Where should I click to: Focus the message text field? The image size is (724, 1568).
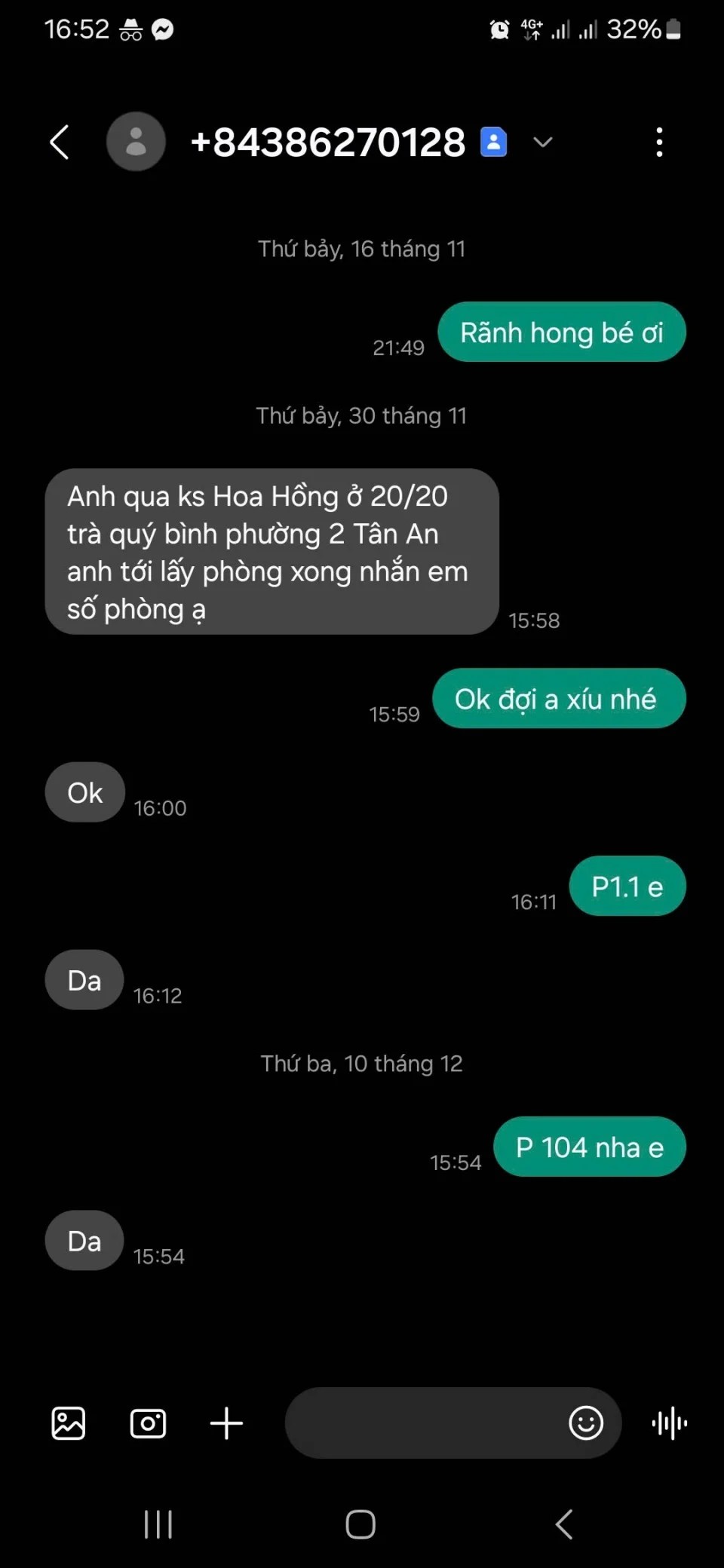pos(422,1423)
